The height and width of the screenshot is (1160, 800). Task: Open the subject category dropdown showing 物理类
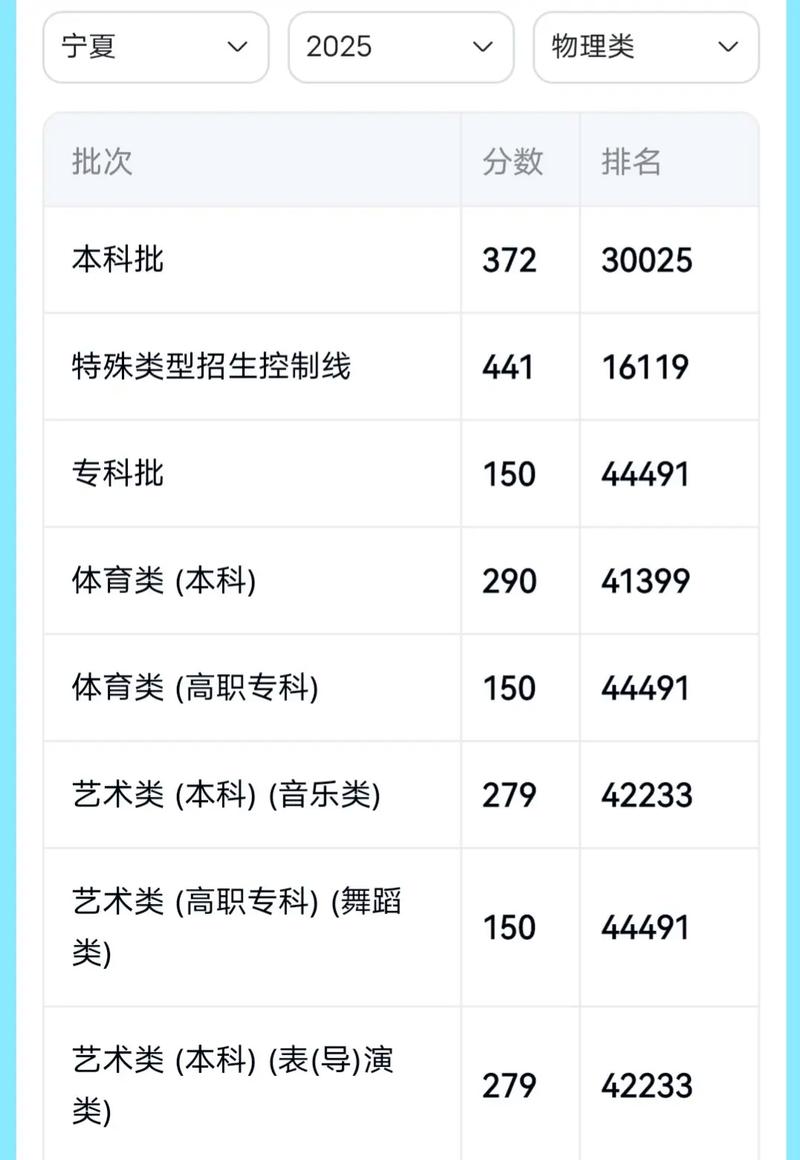pyautogui.click(x=645, y=47)
